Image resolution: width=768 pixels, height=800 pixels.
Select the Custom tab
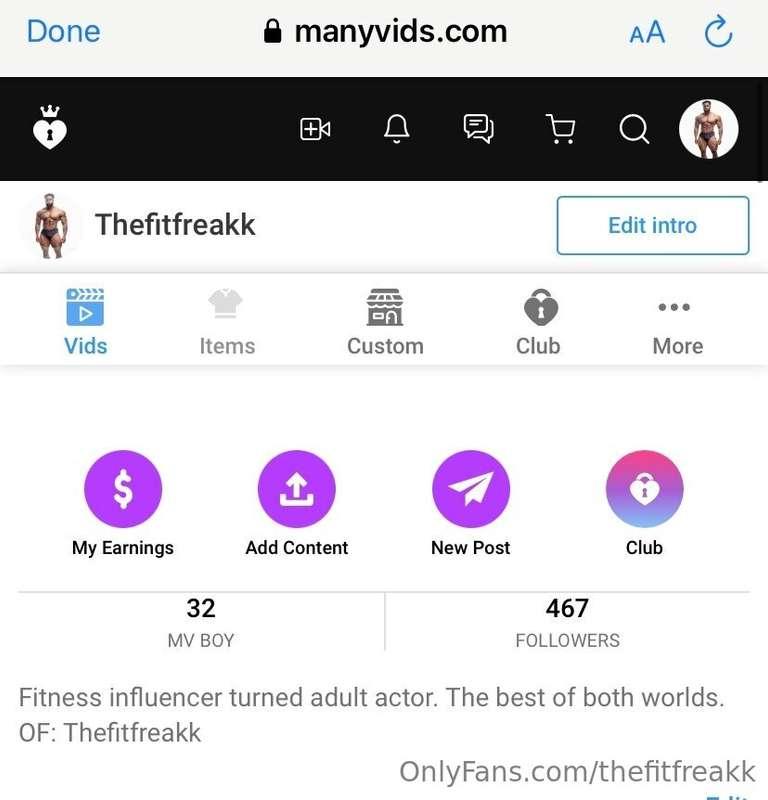[x=385, y=322]
